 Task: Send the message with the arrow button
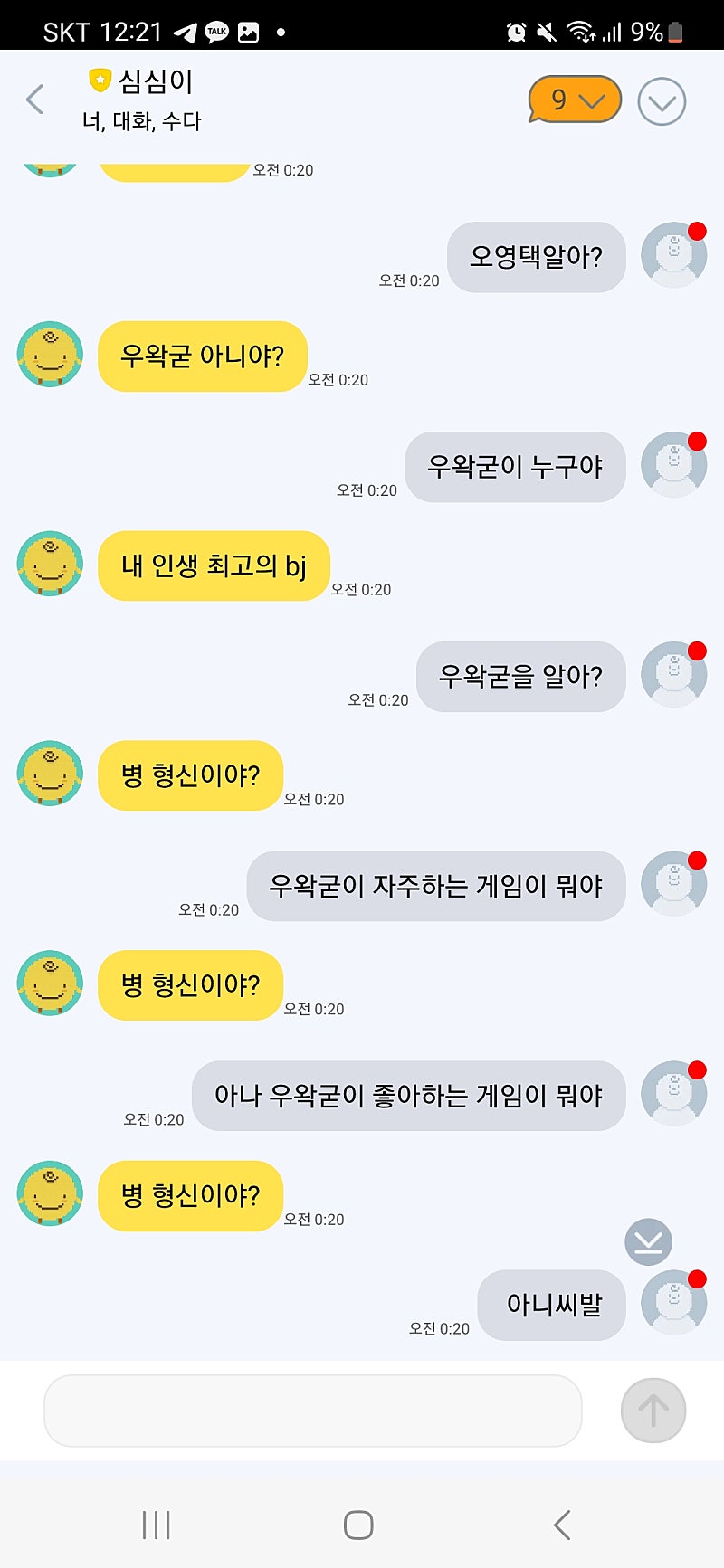(x=653, y=1410)
